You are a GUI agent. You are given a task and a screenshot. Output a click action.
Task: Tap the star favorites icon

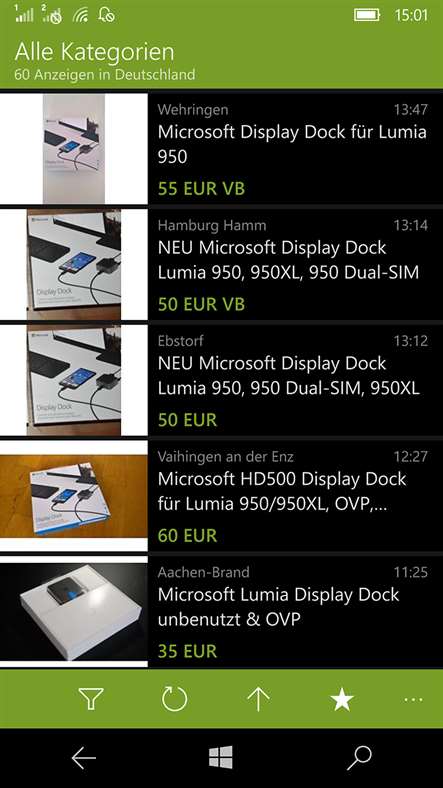click(342, 699)
